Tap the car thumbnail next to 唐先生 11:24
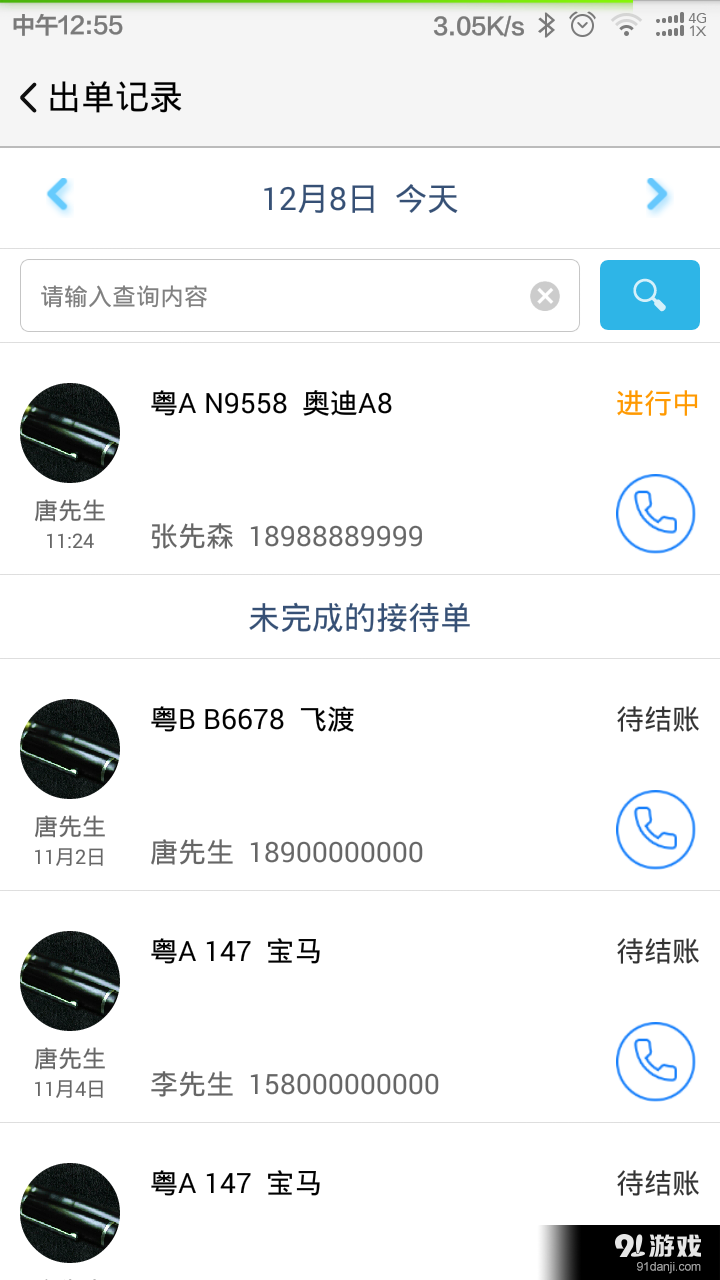 pyautogui.click(x=69, y=432)
